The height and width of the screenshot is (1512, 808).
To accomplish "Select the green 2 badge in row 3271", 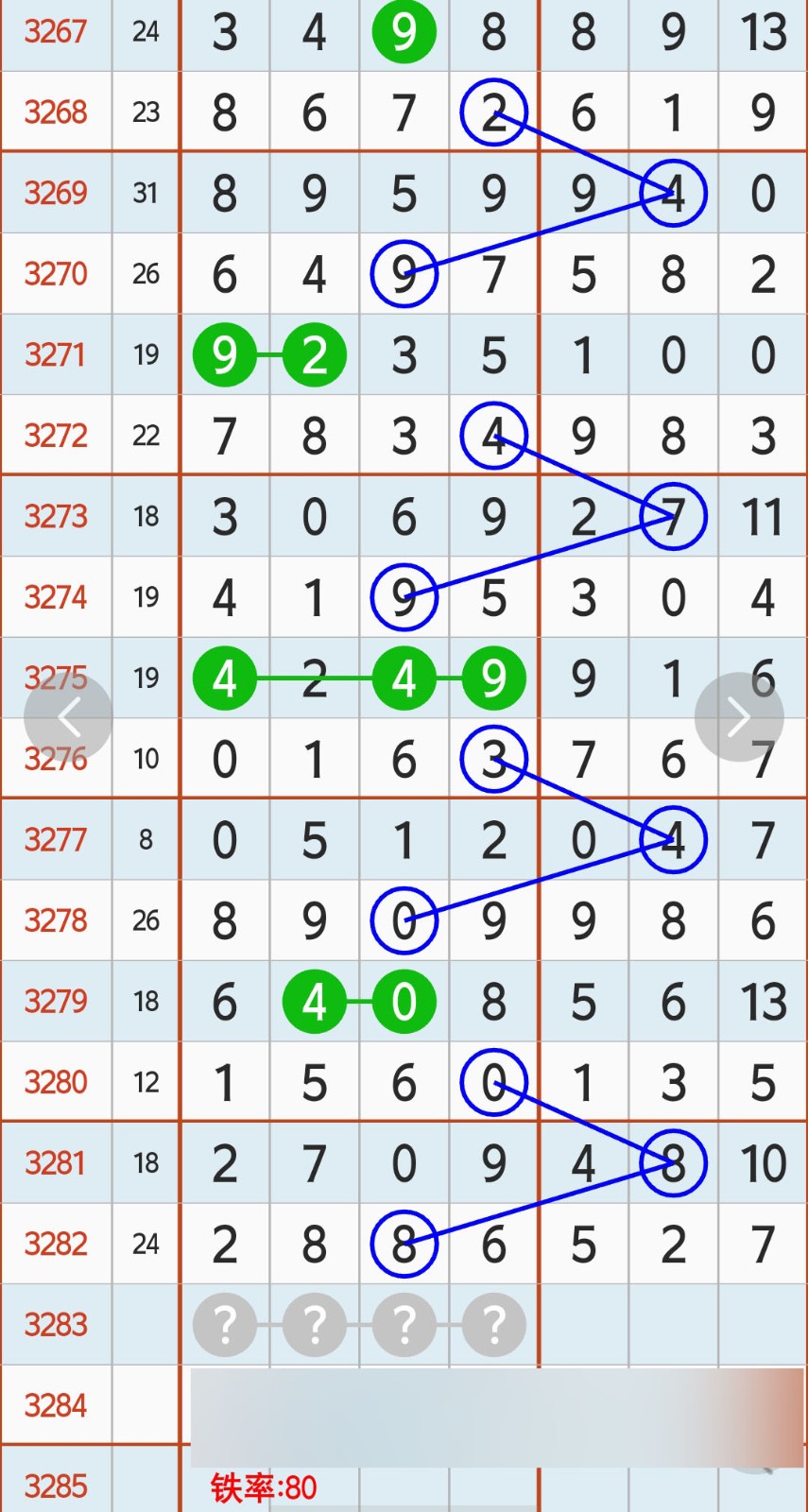I will coord(315,354).
